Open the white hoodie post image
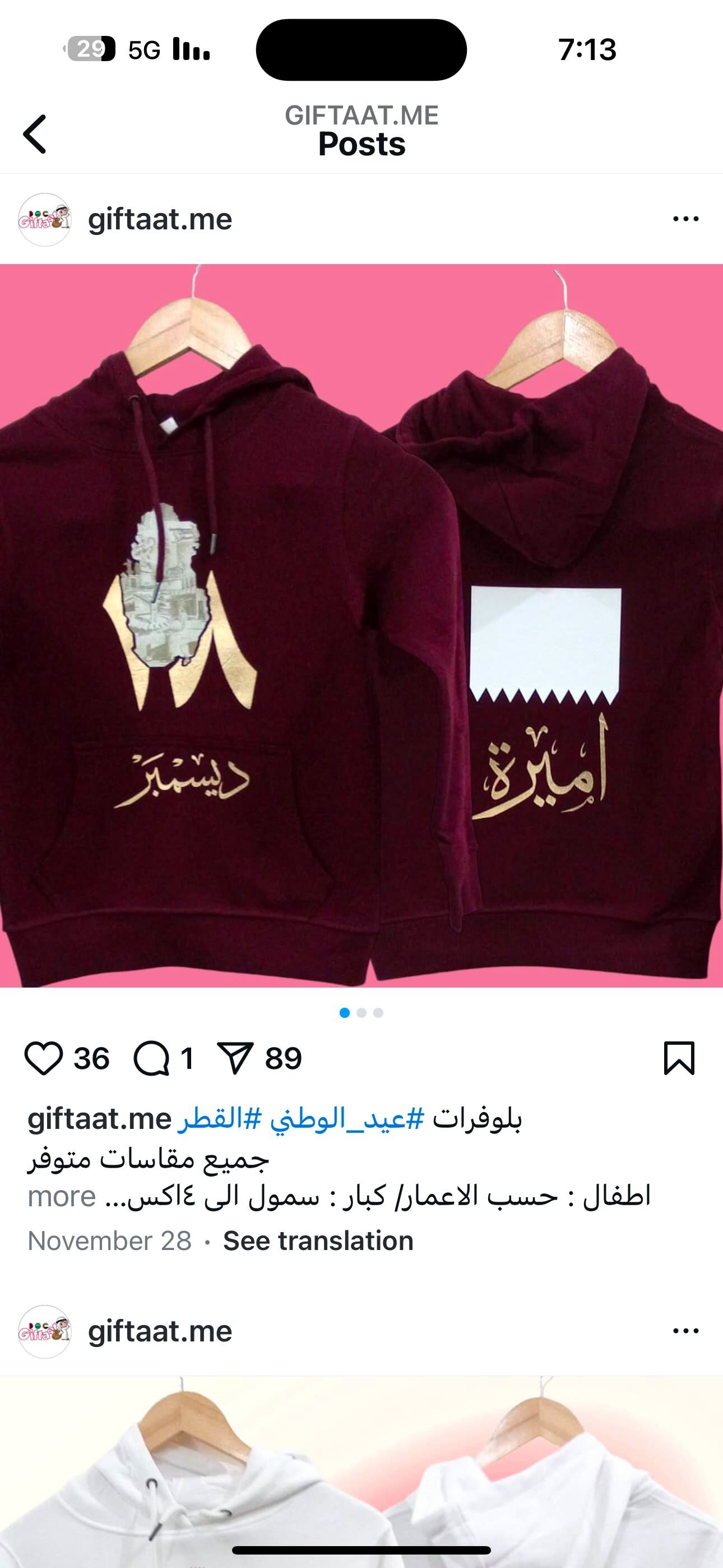Screen dimensions: 723x1568 coord(361,1472)
